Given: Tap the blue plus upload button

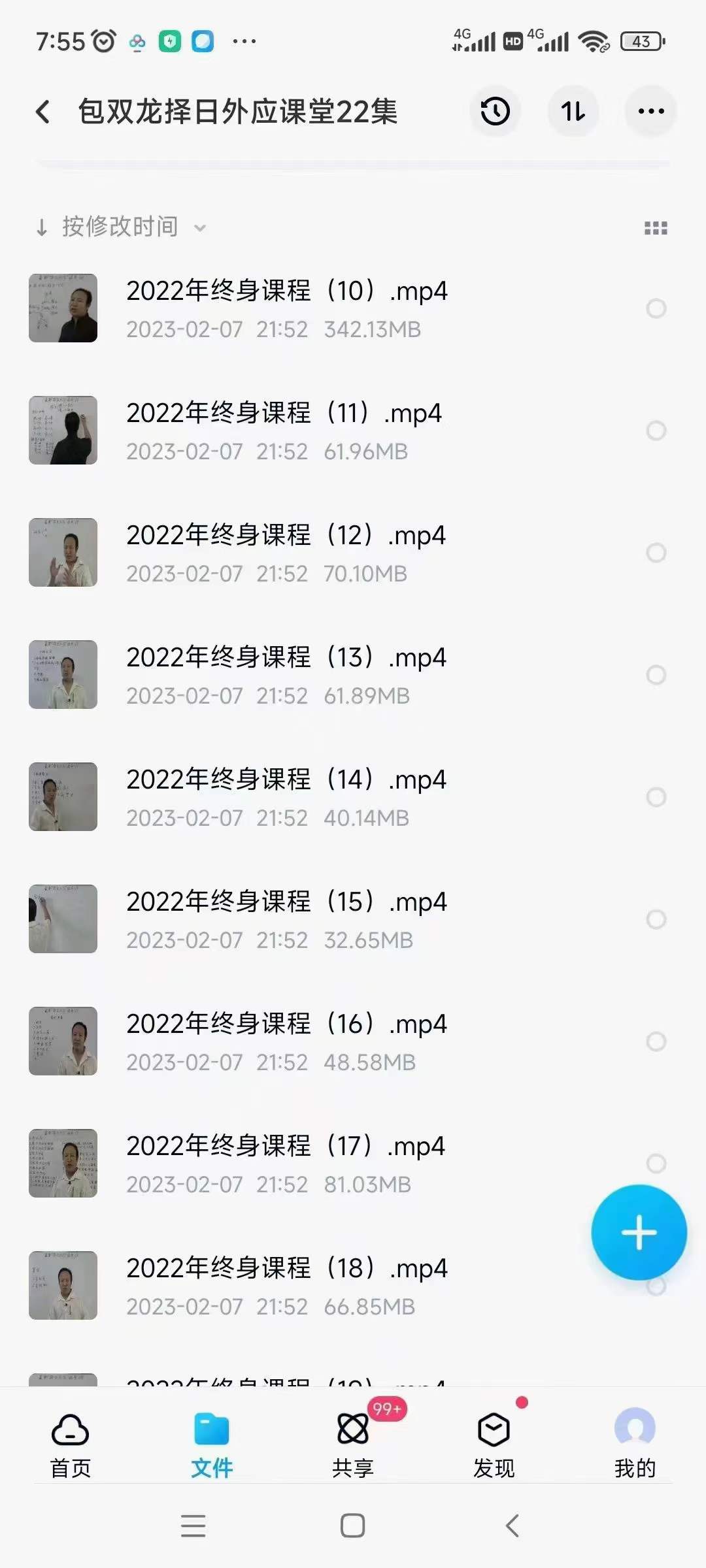Looking at the screenshot, I should pyautogui.click(x=639, y=1231).
